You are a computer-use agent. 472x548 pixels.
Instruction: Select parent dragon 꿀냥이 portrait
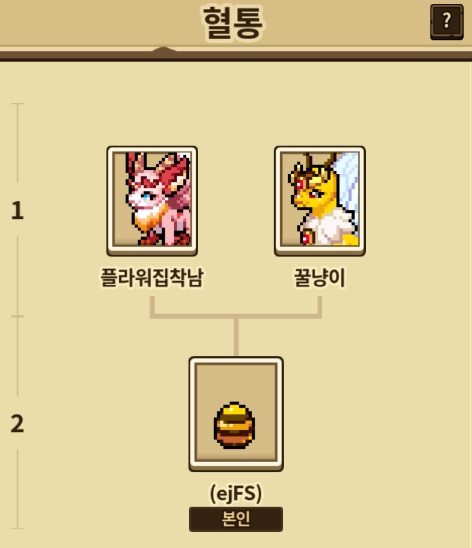point(320,201)
